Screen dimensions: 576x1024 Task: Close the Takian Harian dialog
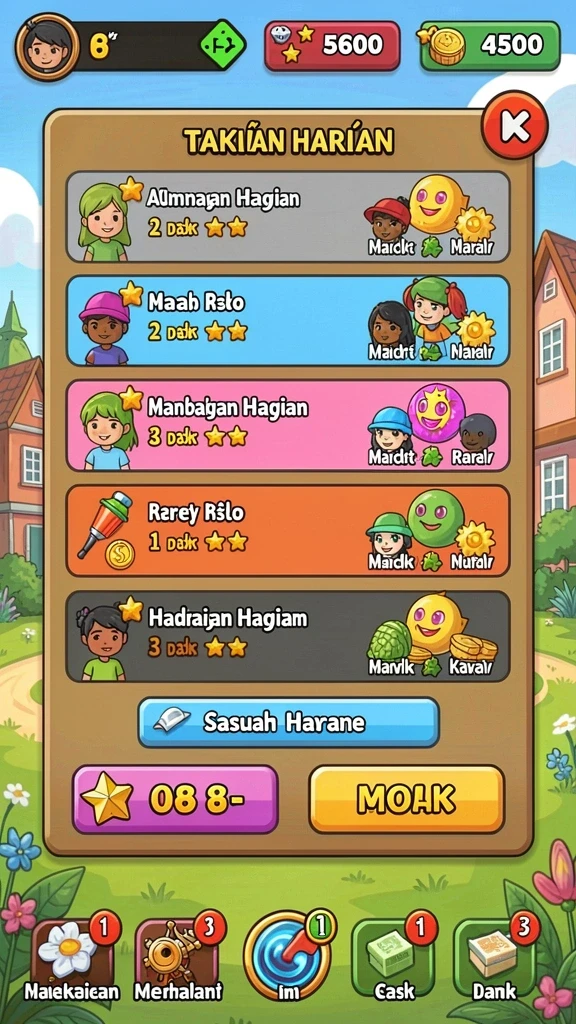coord(514,125)
